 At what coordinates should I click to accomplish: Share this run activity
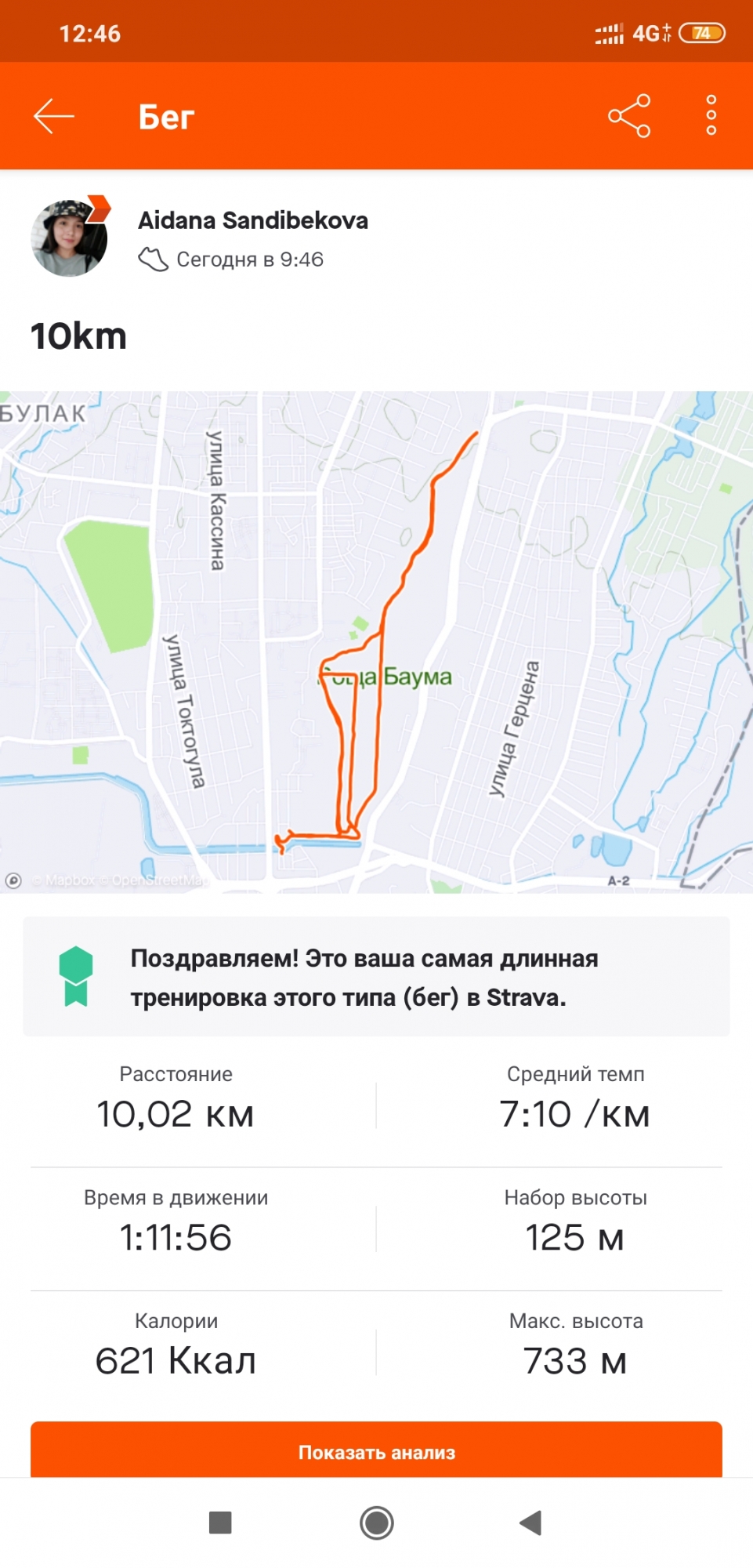coord(629,116)
